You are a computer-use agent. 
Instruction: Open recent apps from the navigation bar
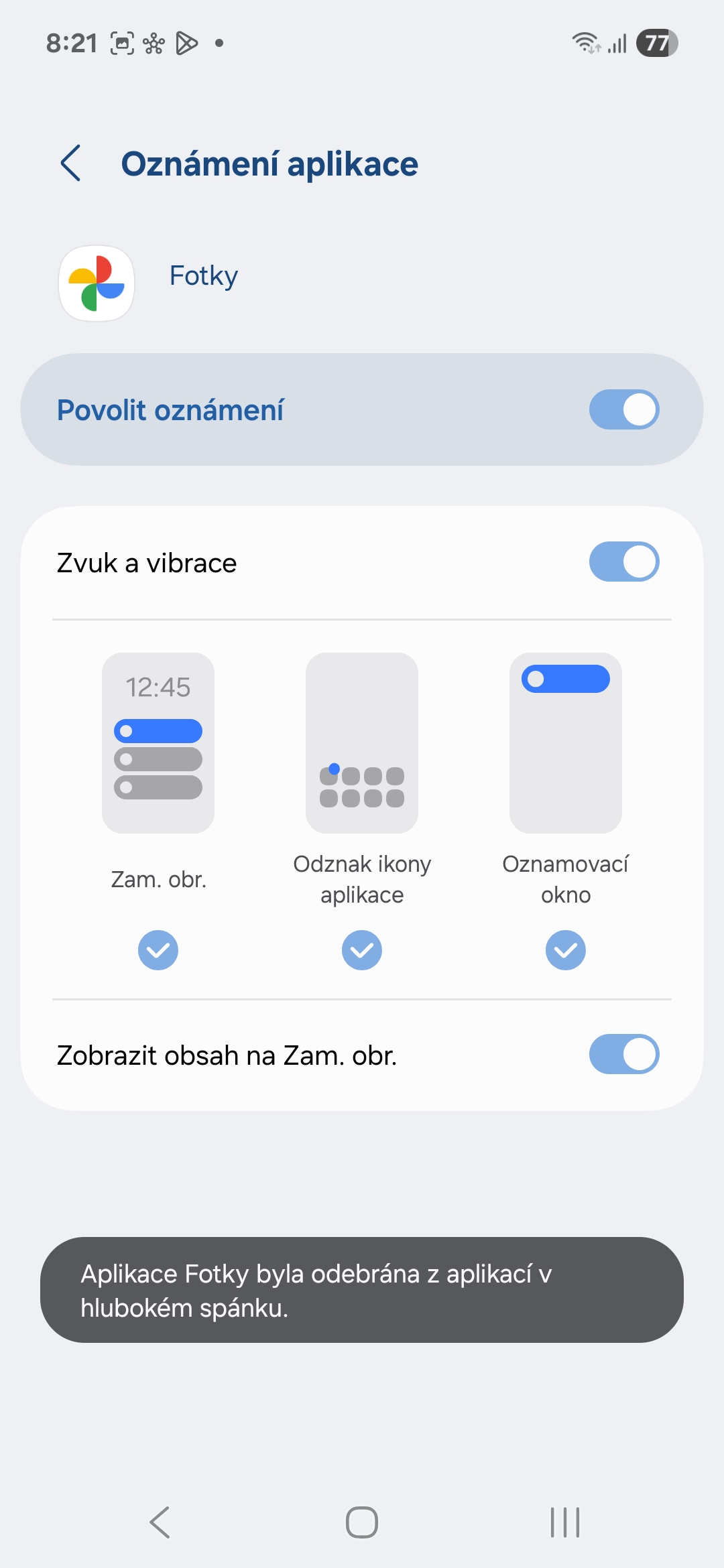tap(565, 1522)
